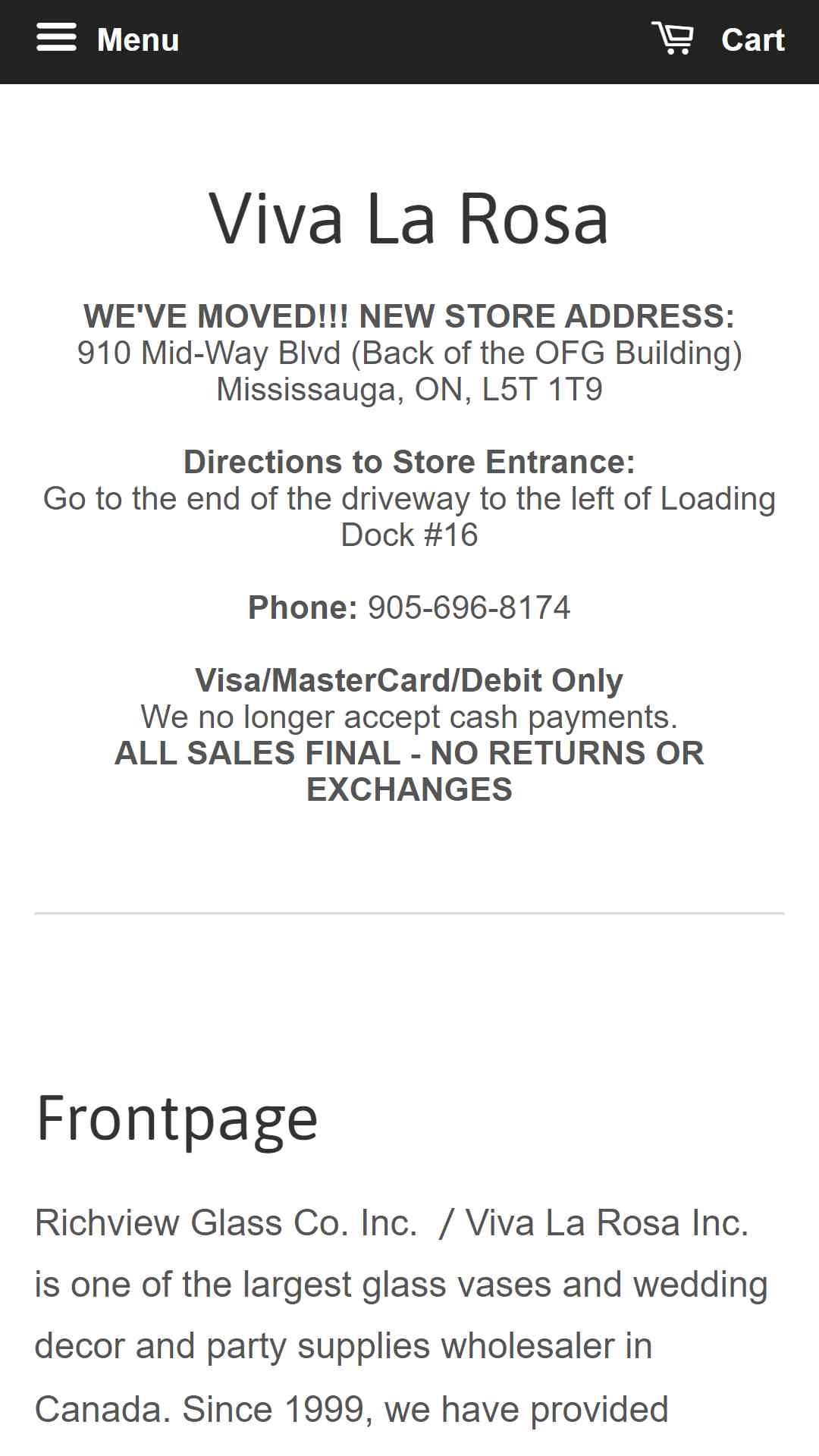Open the shopping Cart
Viewport: 819px width, 1456px height.
tap(717, 39)
